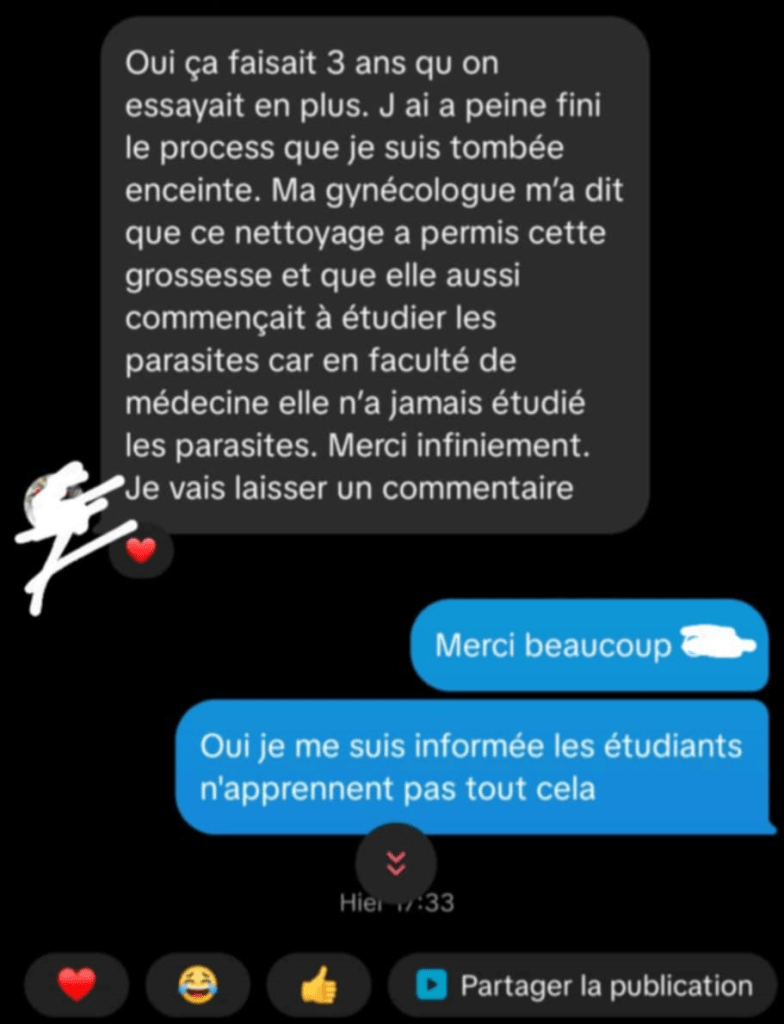Open the heart reaction under the grey message
The height and width of the screenshot is (1024, 784).
142,549
